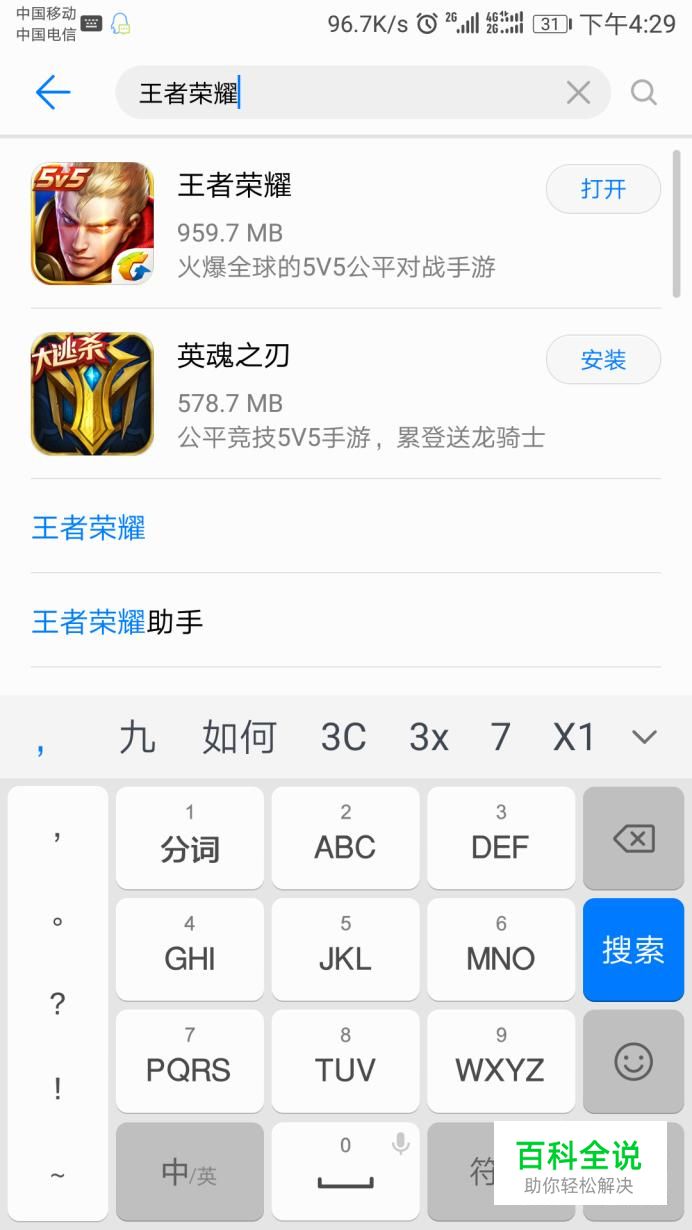692x1230 pixels.
Task: Open 王者荣耀 with the 打开 button
Action: [x=603, y=189]
